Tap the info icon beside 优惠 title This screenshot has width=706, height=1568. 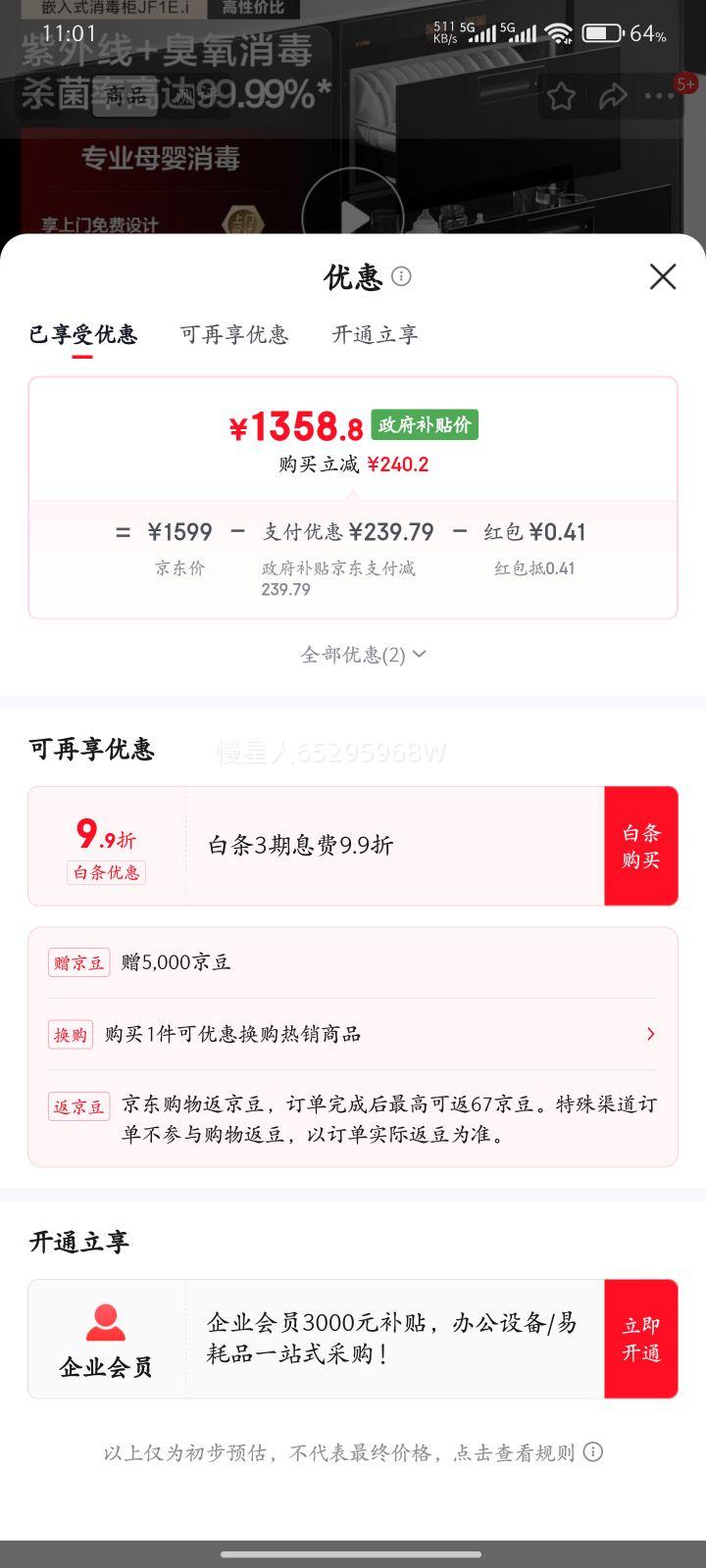pyautogui.click(x=401, y=277)
